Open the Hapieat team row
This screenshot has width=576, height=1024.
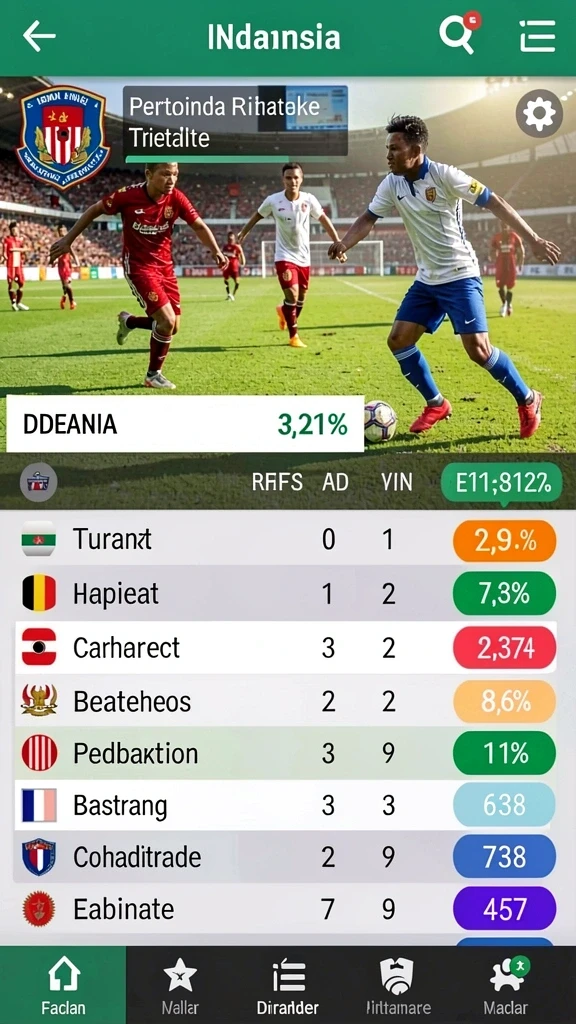point(288,594)
